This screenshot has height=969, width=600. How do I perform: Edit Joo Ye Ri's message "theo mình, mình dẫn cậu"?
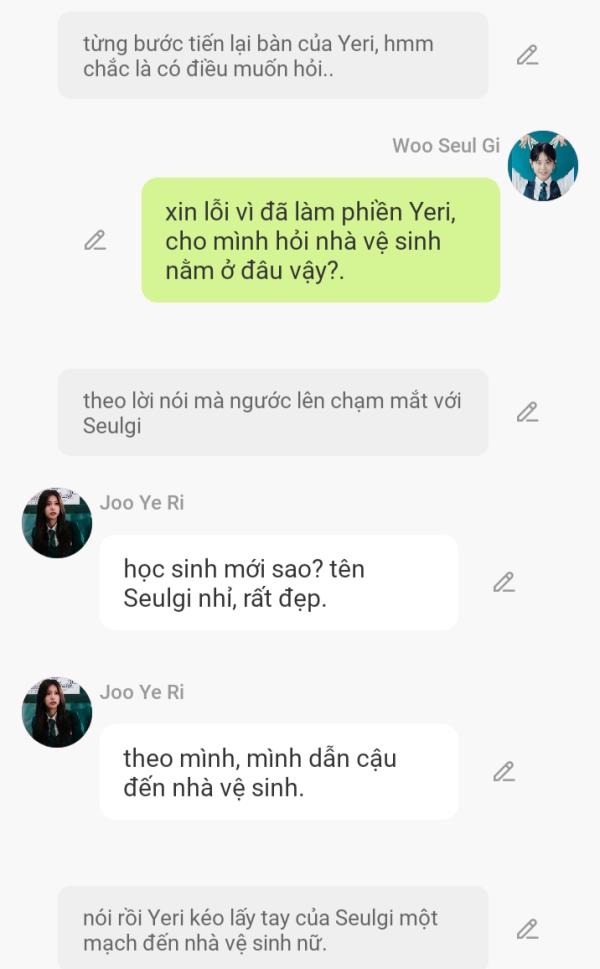click(x=504, y=771)
